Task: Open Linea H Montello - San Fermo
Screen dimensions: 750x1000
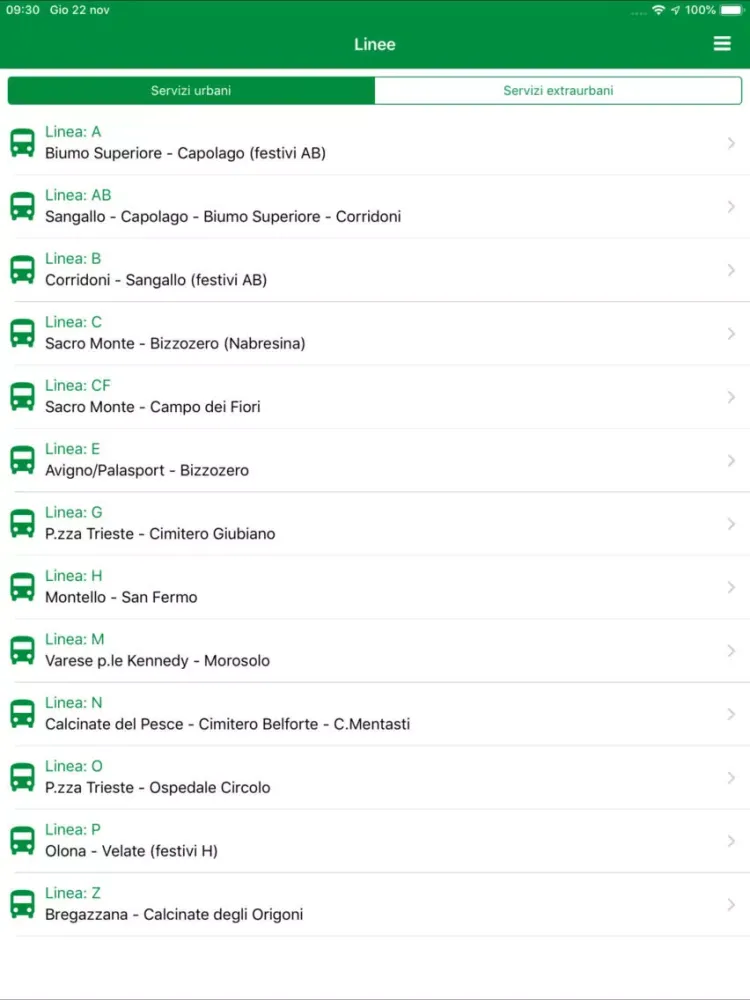Action: (375, 587)
